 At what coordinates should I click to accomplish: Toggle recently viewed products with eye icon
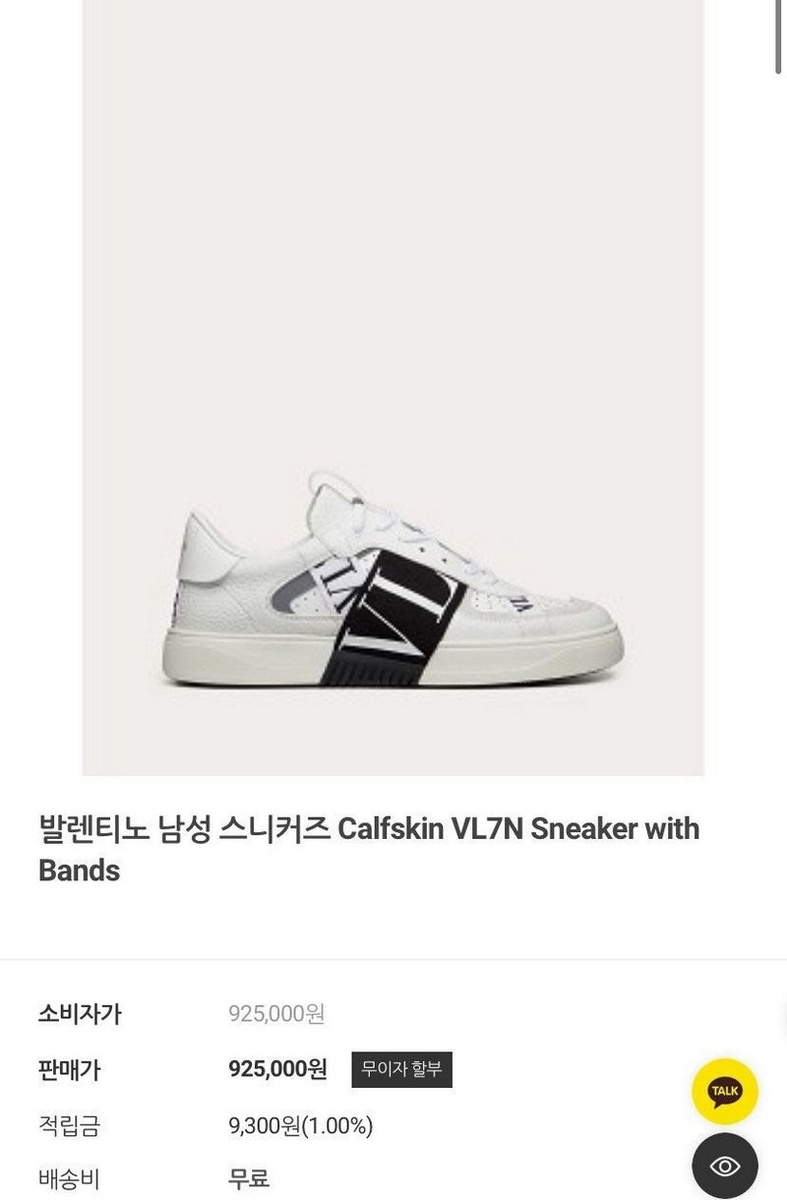click(725, 1165)
